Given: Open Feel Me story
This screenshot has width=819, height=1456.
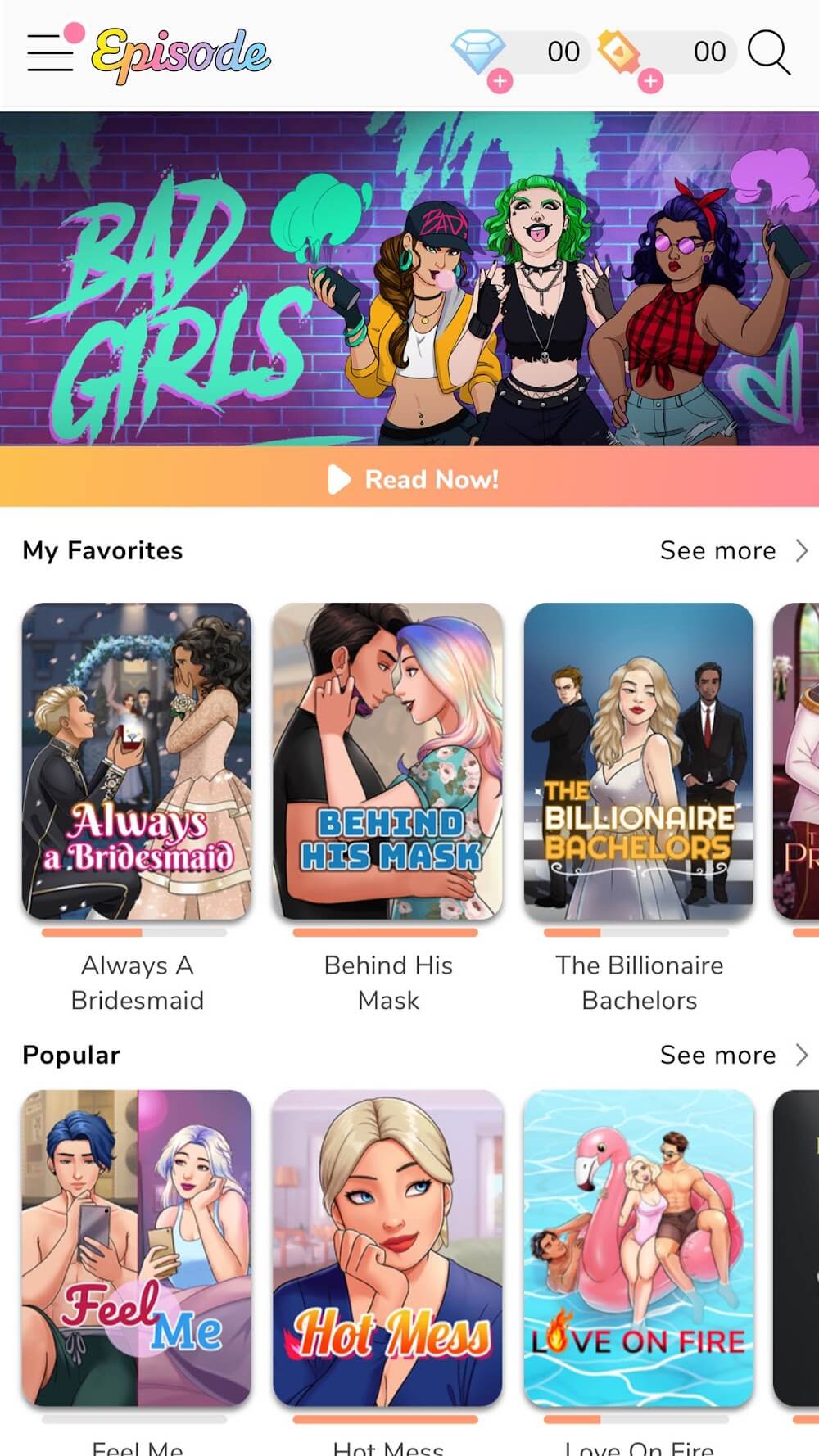Looking at the screenshot, I should click(x=137, y=1248).
